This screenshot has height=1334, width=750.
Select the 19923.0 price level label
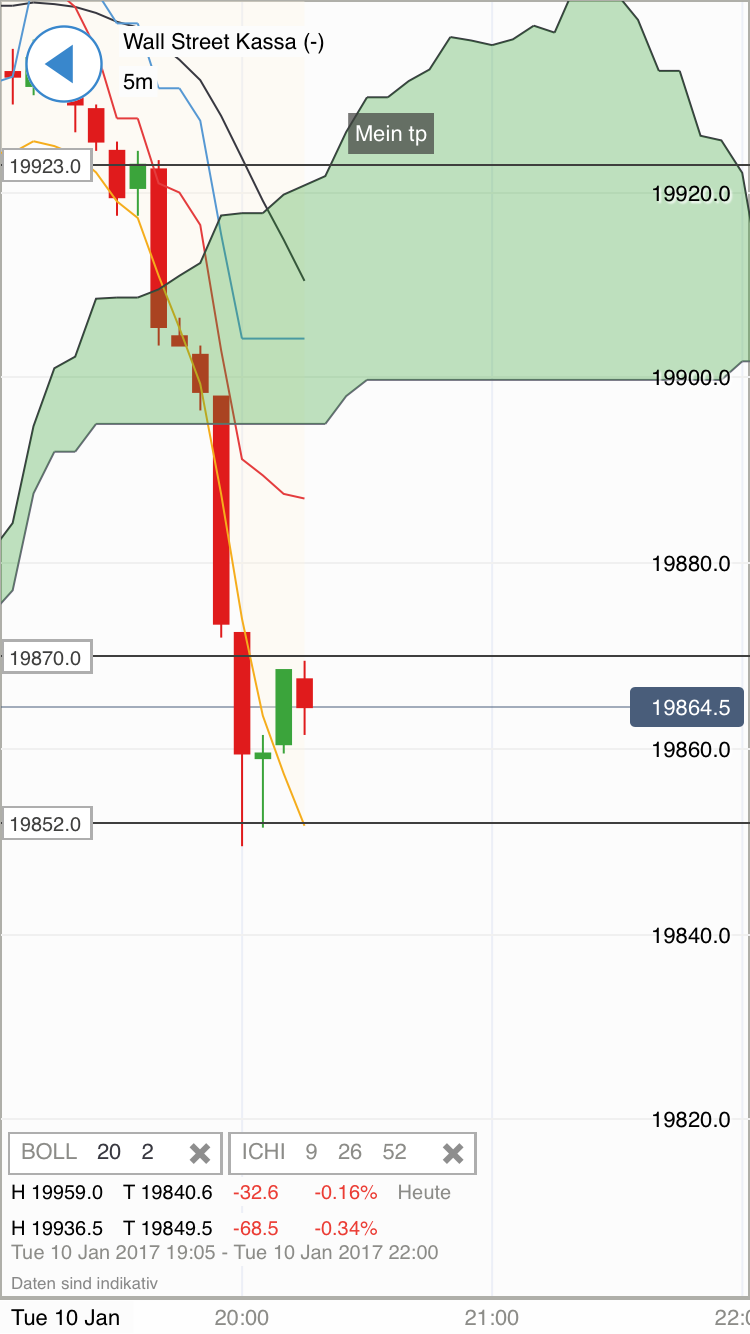tap(45, 166)
